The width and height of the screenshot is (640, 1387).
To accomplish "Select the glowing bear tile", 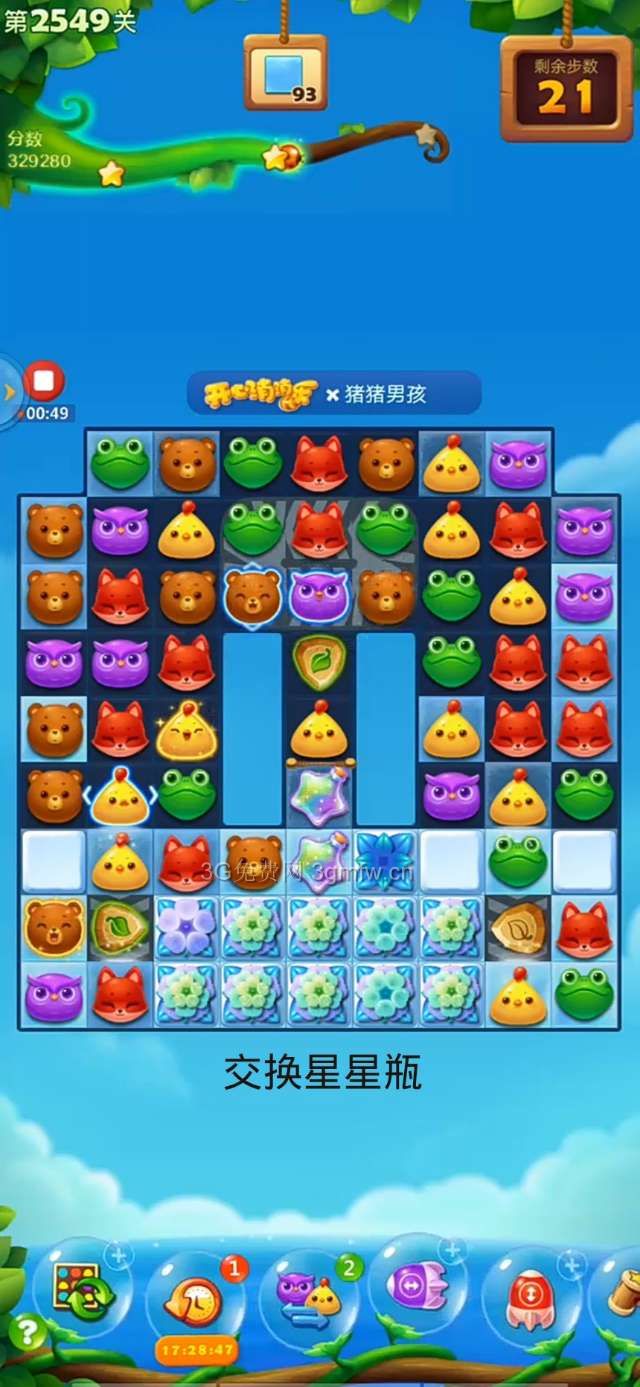I will pos(252,595).
